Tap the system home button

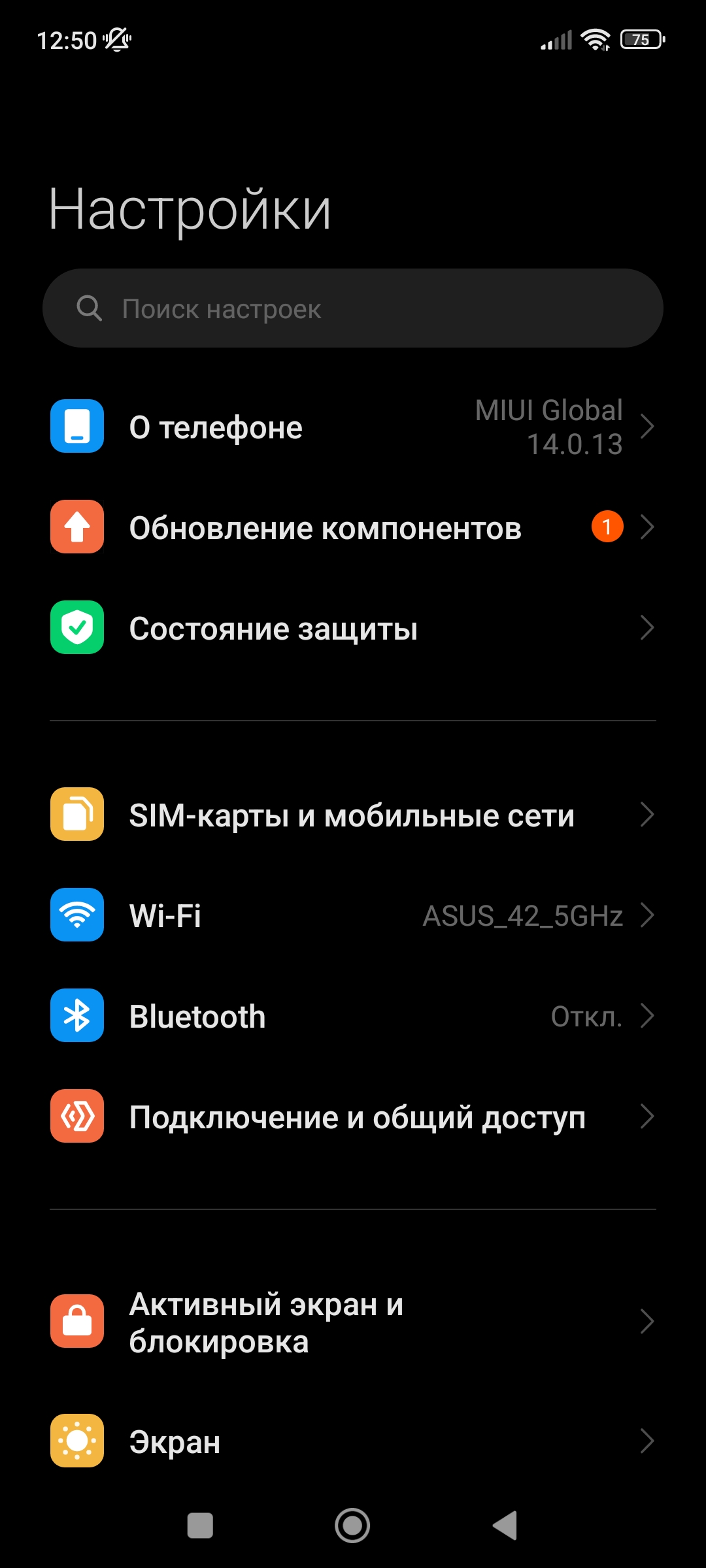point(352,1526)
